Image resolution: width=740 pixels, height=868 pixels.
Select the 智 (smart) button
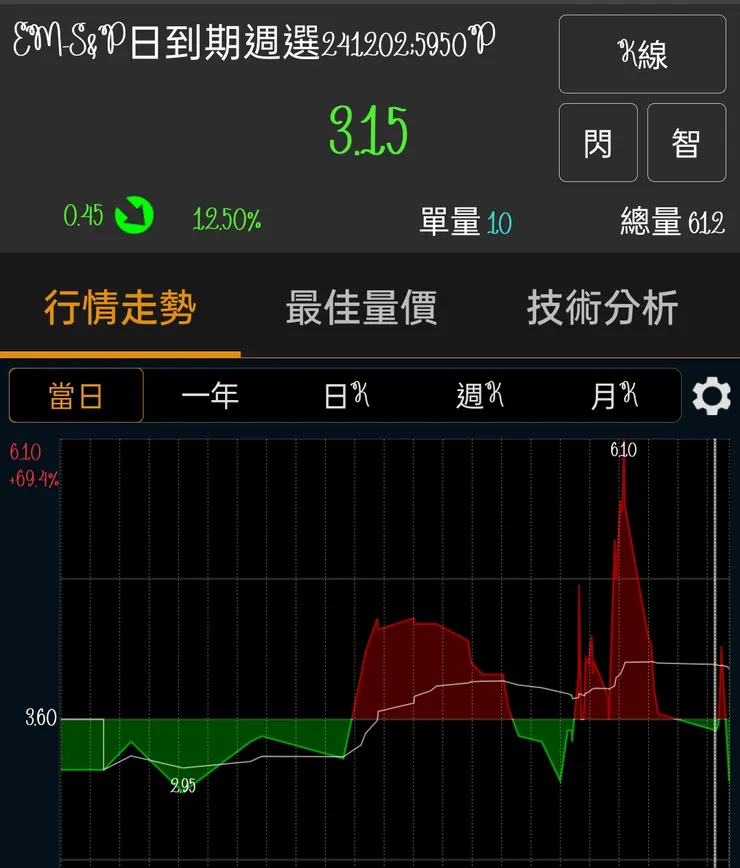687,141
